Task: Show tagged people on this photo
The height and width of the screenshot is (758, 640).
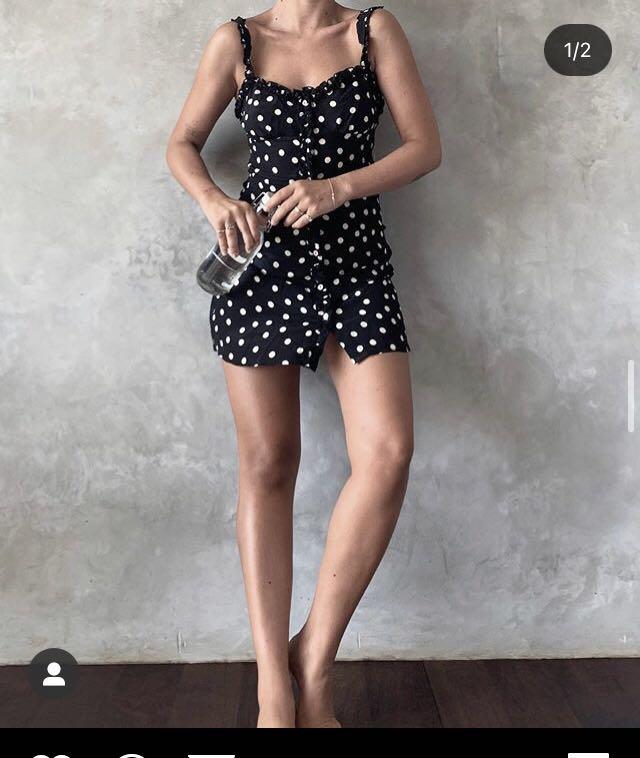Action: [x=54, y=674]
